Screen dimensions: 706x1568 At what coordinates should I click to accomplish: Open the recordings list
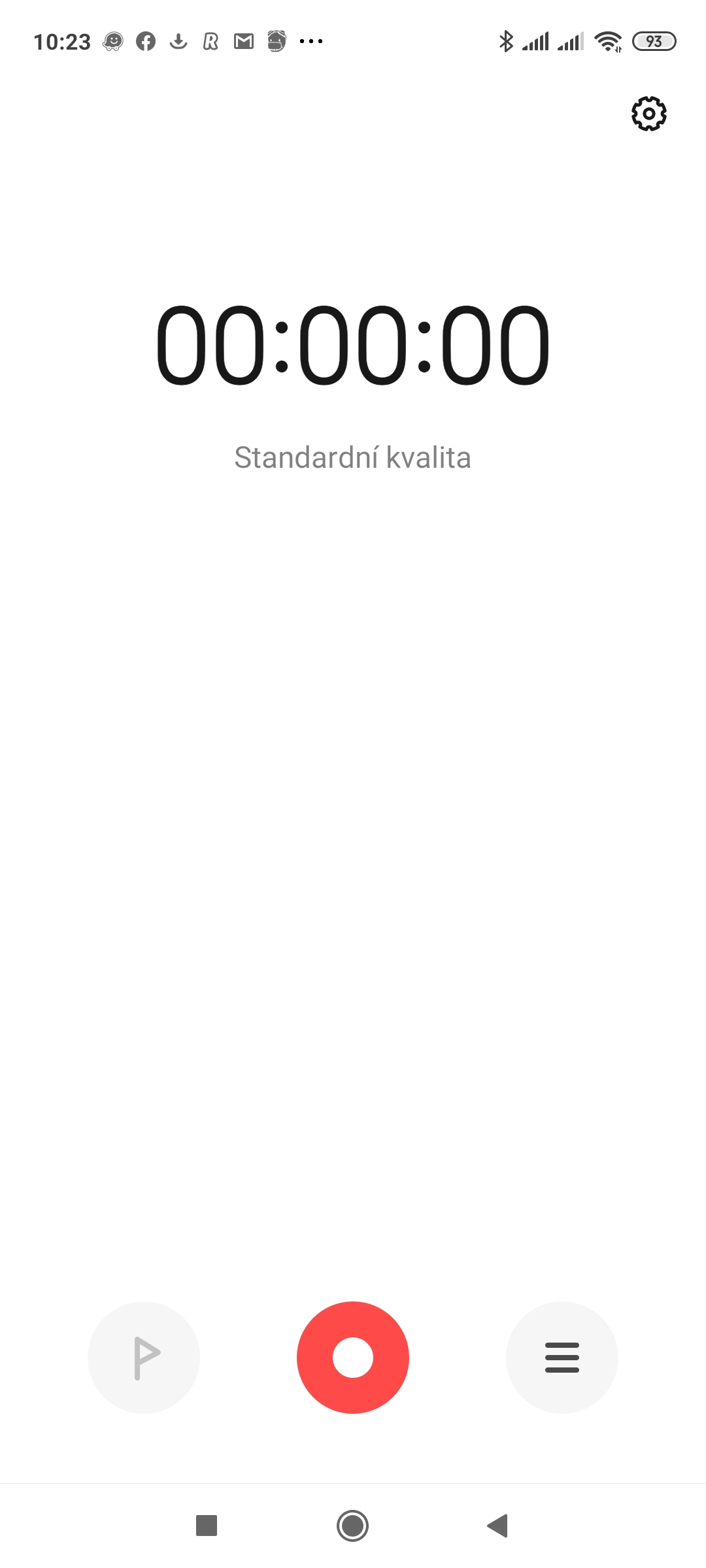pyautogui.click(x=562, y=1357)
